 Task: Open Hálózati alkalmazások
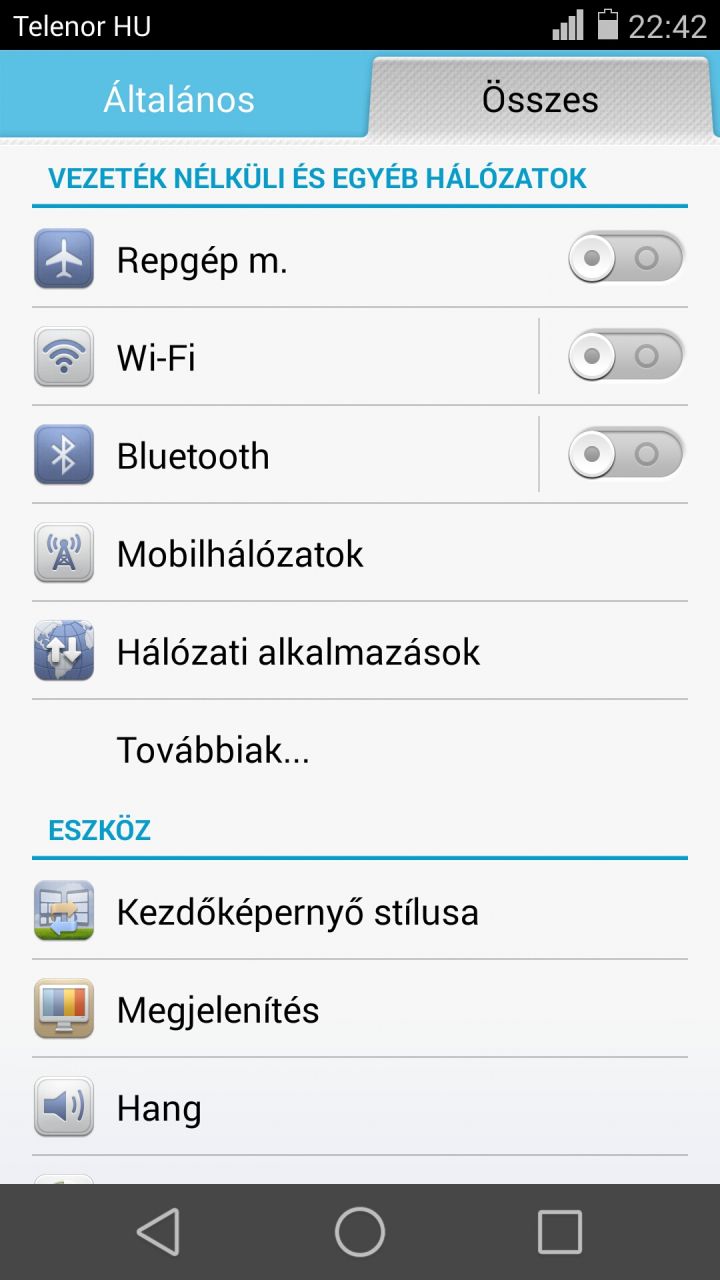(x=298, y=651)
